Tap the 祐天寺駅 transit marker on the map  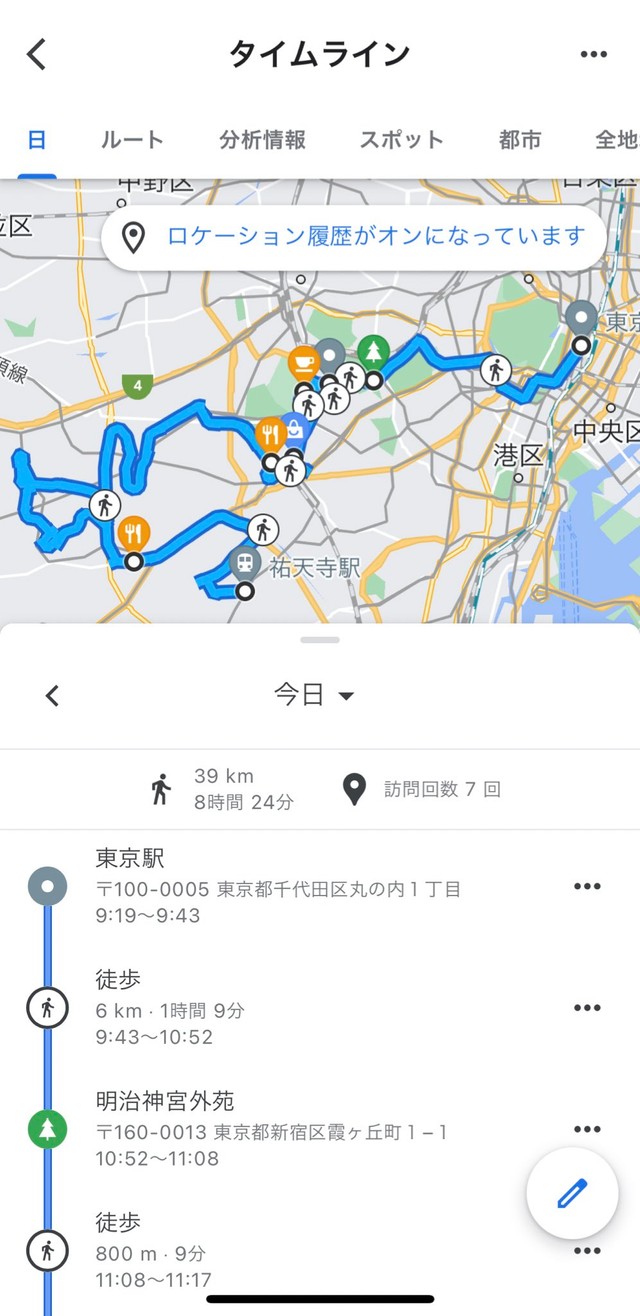tap(246, 563)
